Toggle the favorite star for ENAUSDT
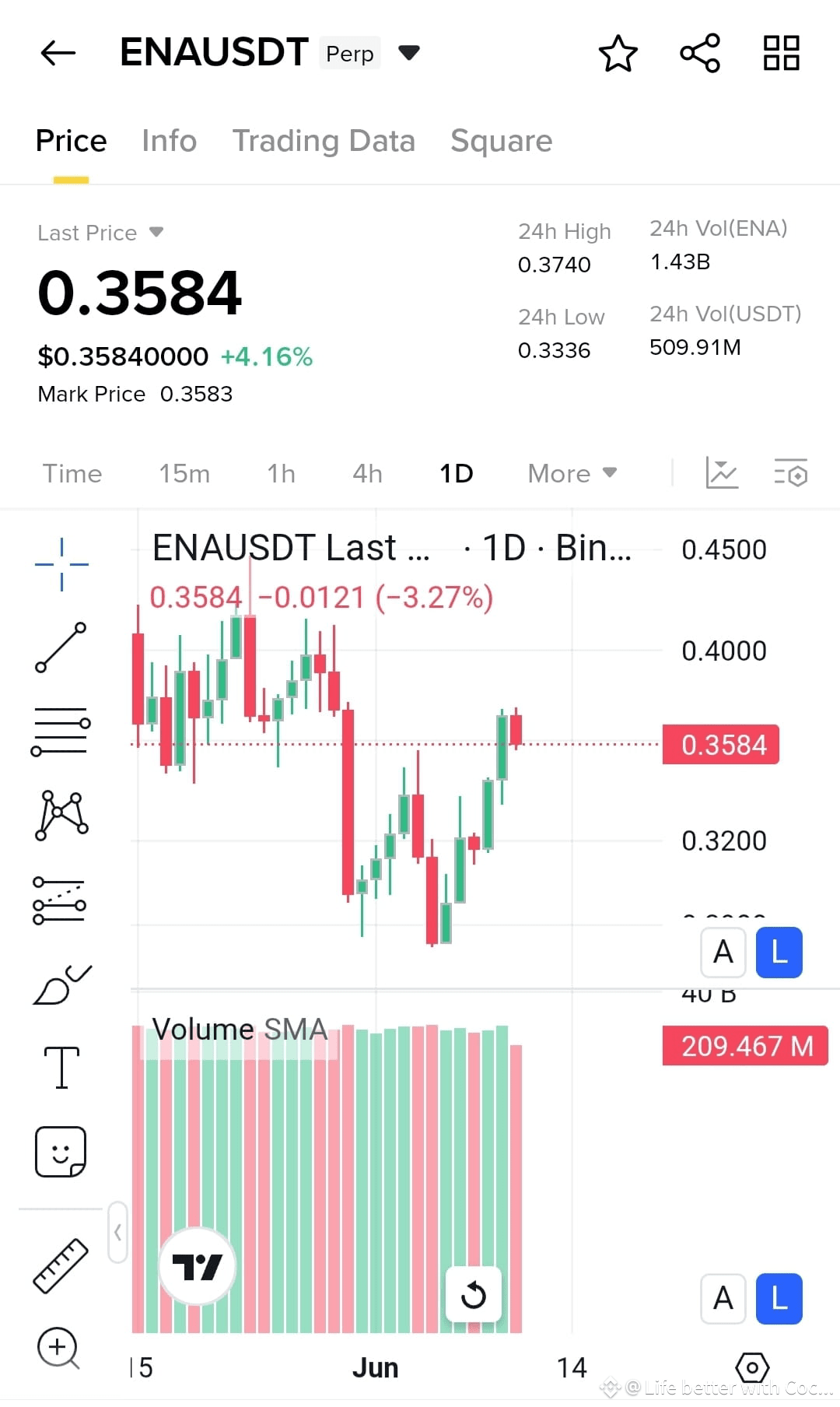Image resolution: width=840 pixels, height=1407 pixels. tap(618, 52)
